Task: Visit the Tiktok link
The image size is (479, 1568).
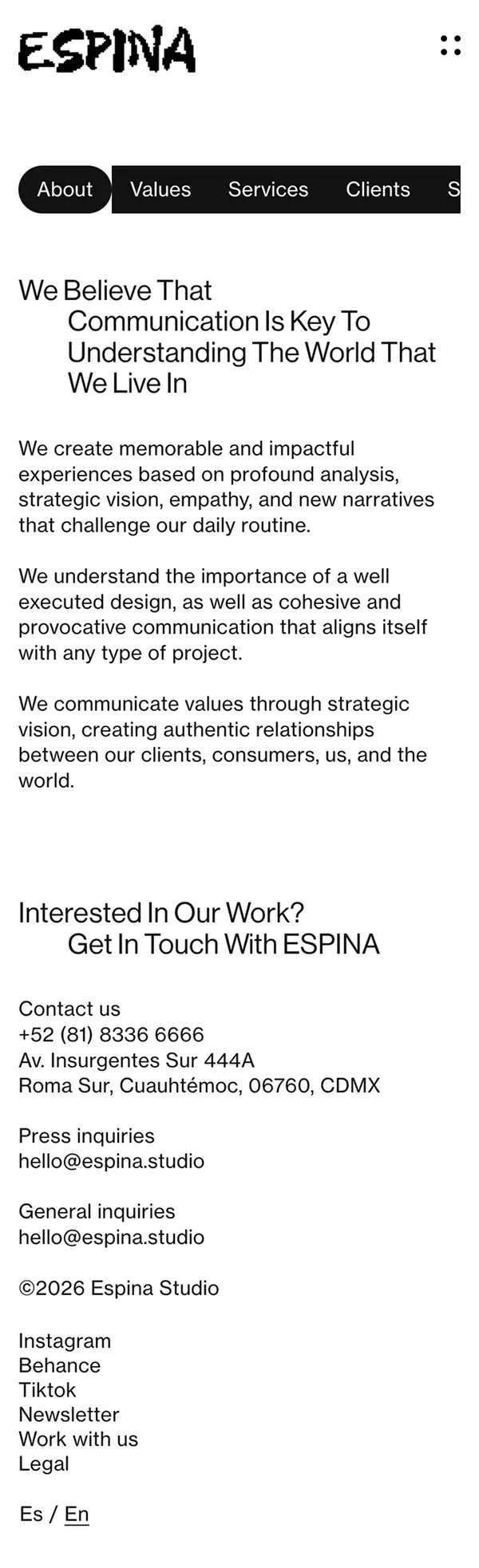Action: [x=47, y=1390]
